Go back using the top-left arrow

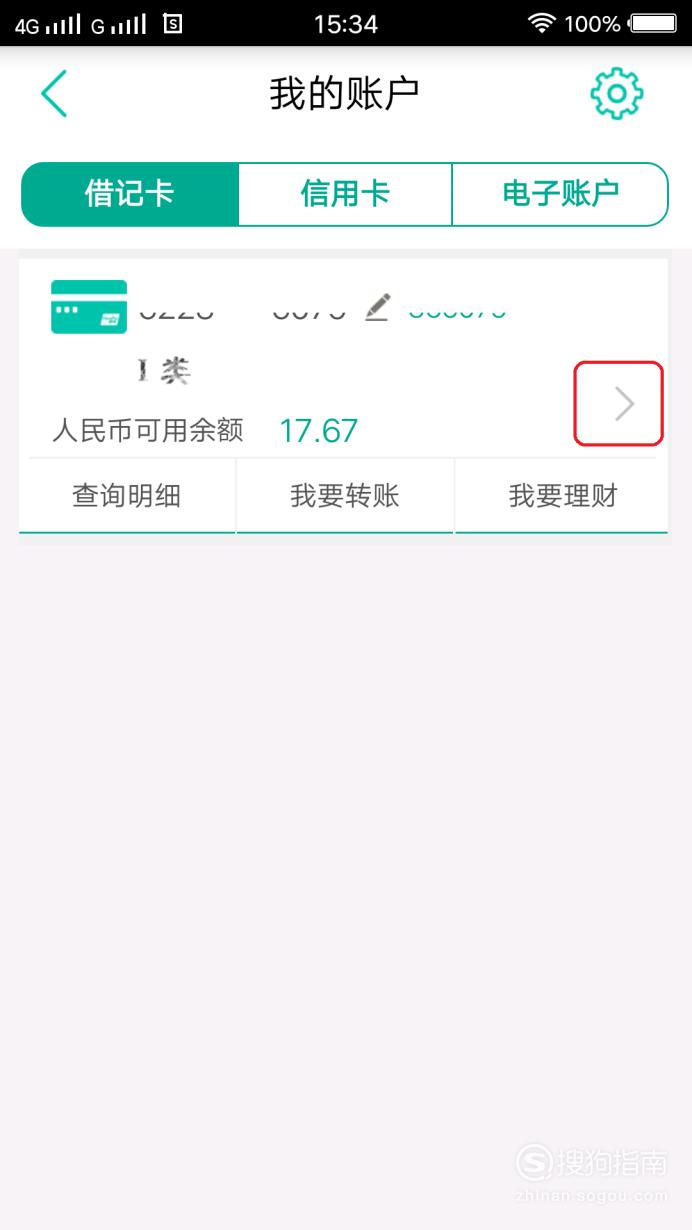54,94
